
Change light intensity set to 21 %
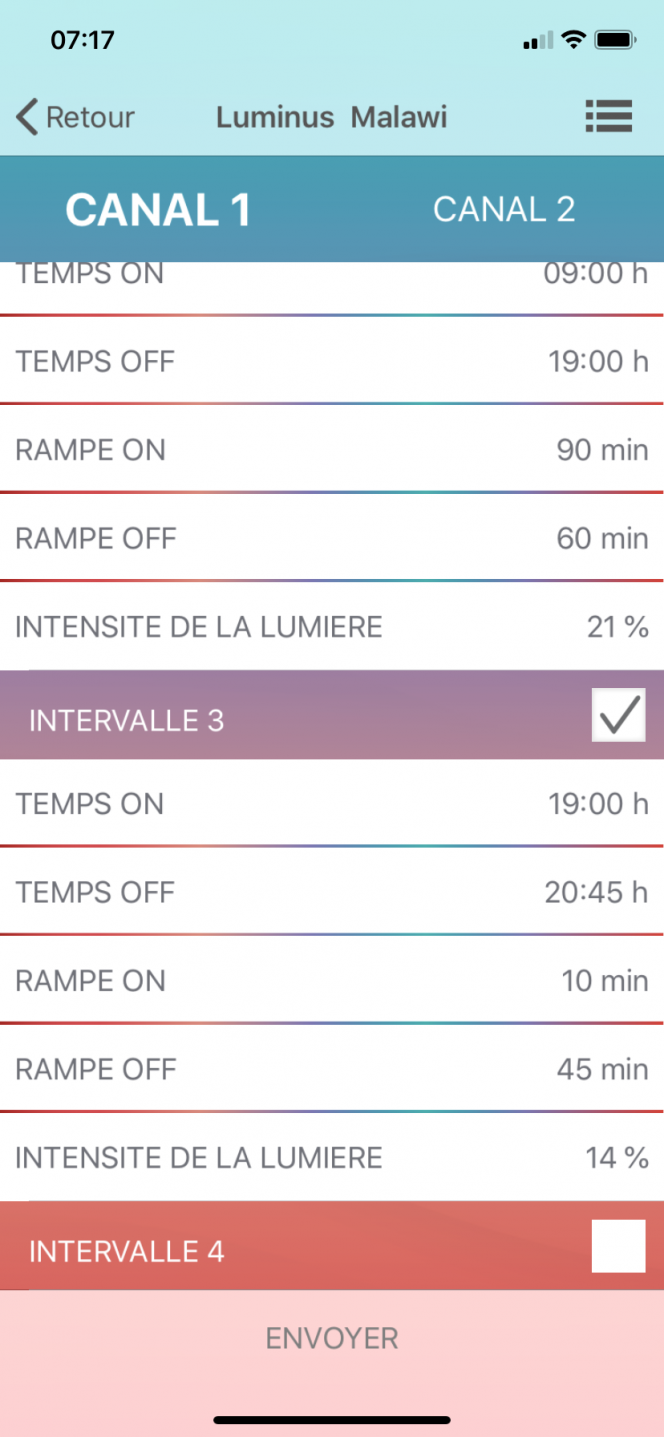pos(332,627)
